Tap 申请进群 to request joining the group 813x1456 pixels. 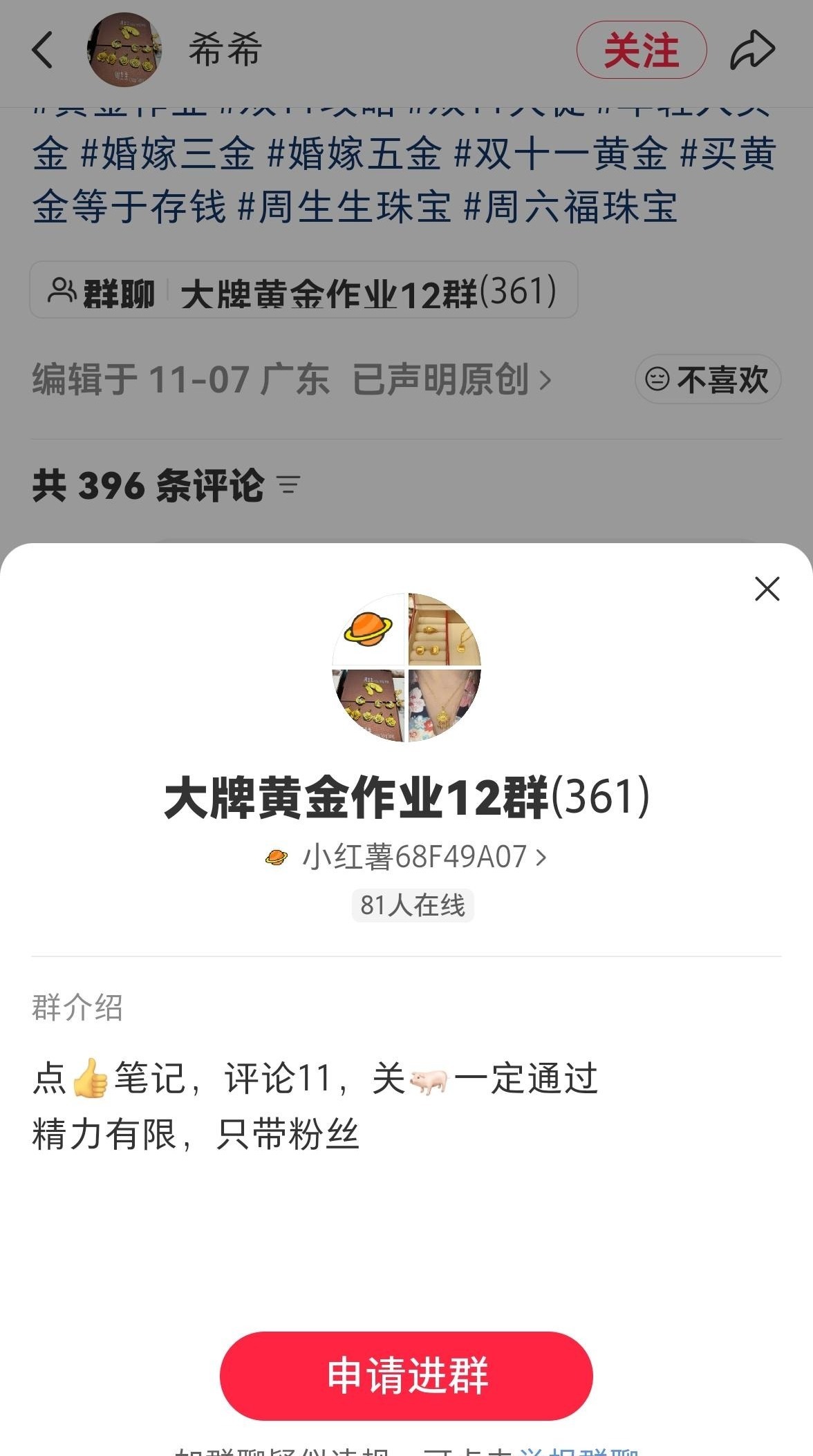(406, 1375)
